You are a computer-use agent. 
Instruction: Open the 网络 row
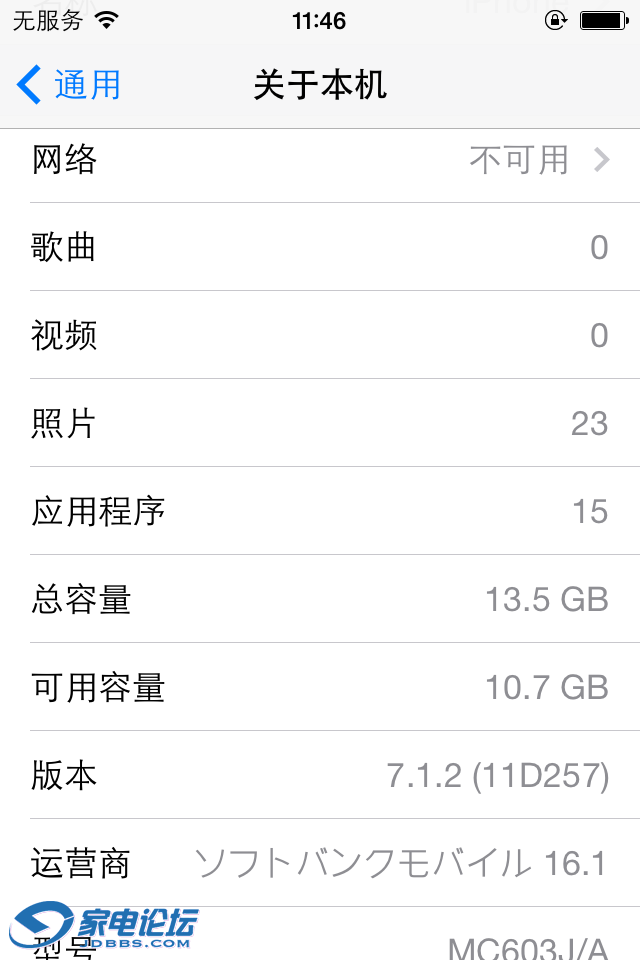320,160
